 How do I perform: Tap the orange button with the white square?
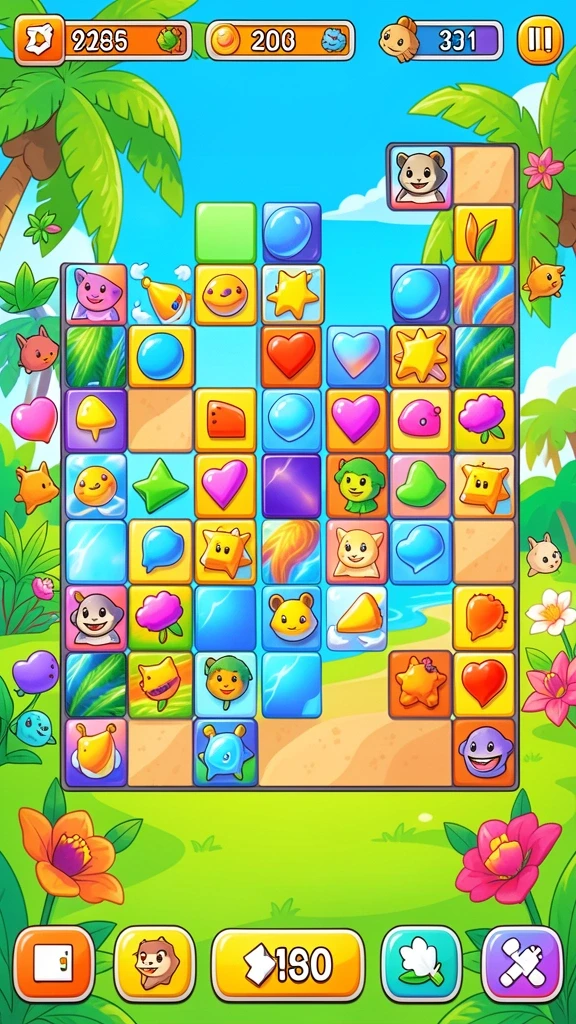(x=54, y=963)
